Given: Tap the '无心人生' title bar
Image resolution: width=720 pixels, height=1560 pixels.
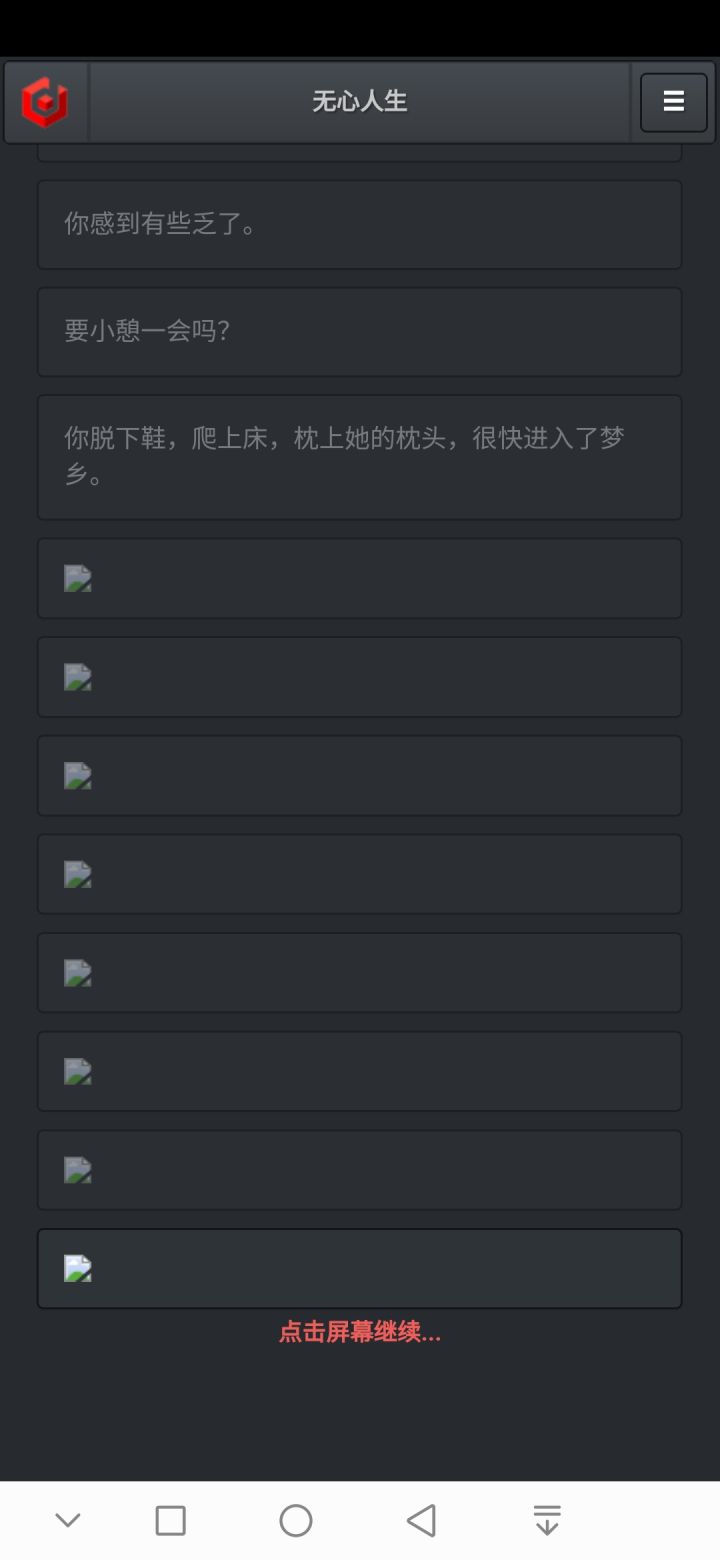Looking at the screenshot, I should pos(360,101).
